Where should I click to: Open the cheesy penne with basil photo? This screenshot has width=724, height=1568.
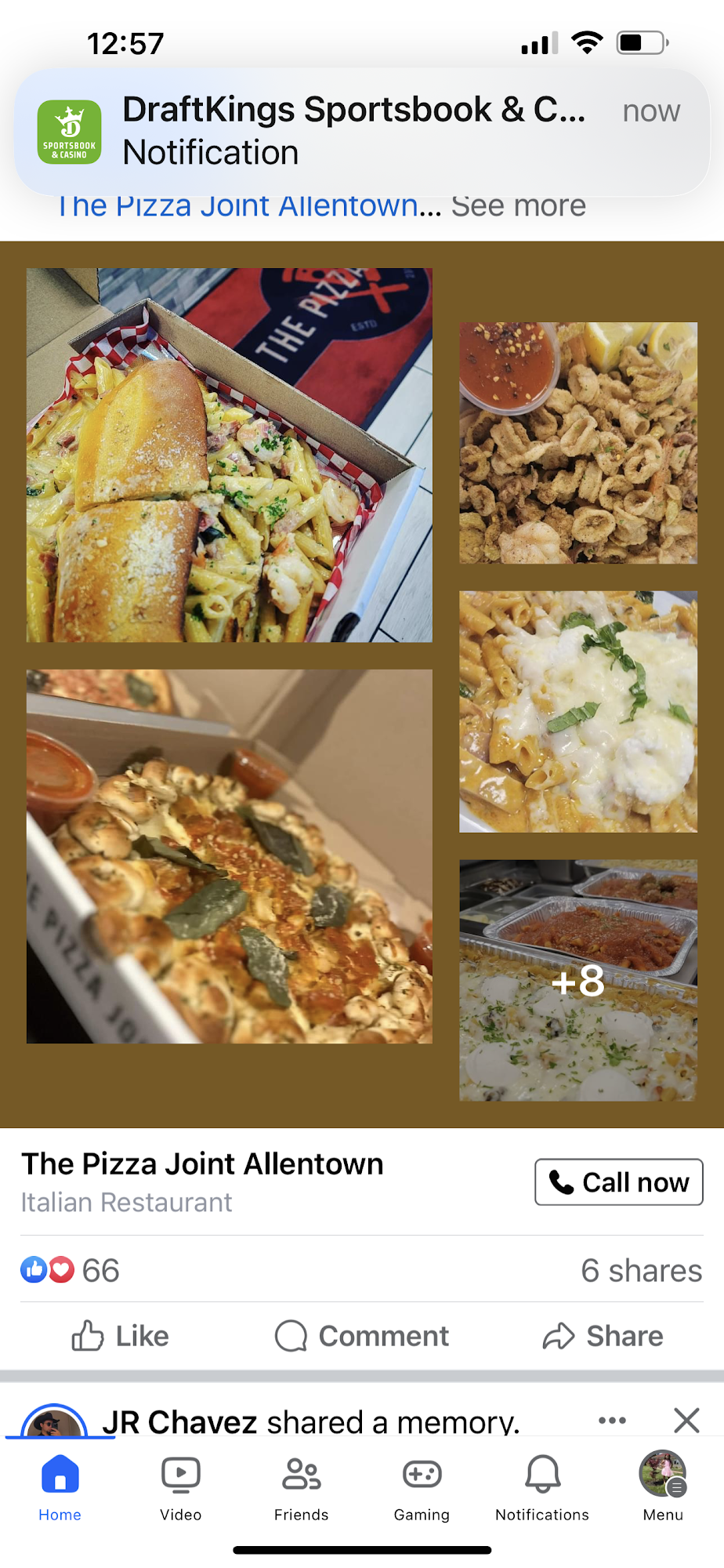(x=577, y=711)
